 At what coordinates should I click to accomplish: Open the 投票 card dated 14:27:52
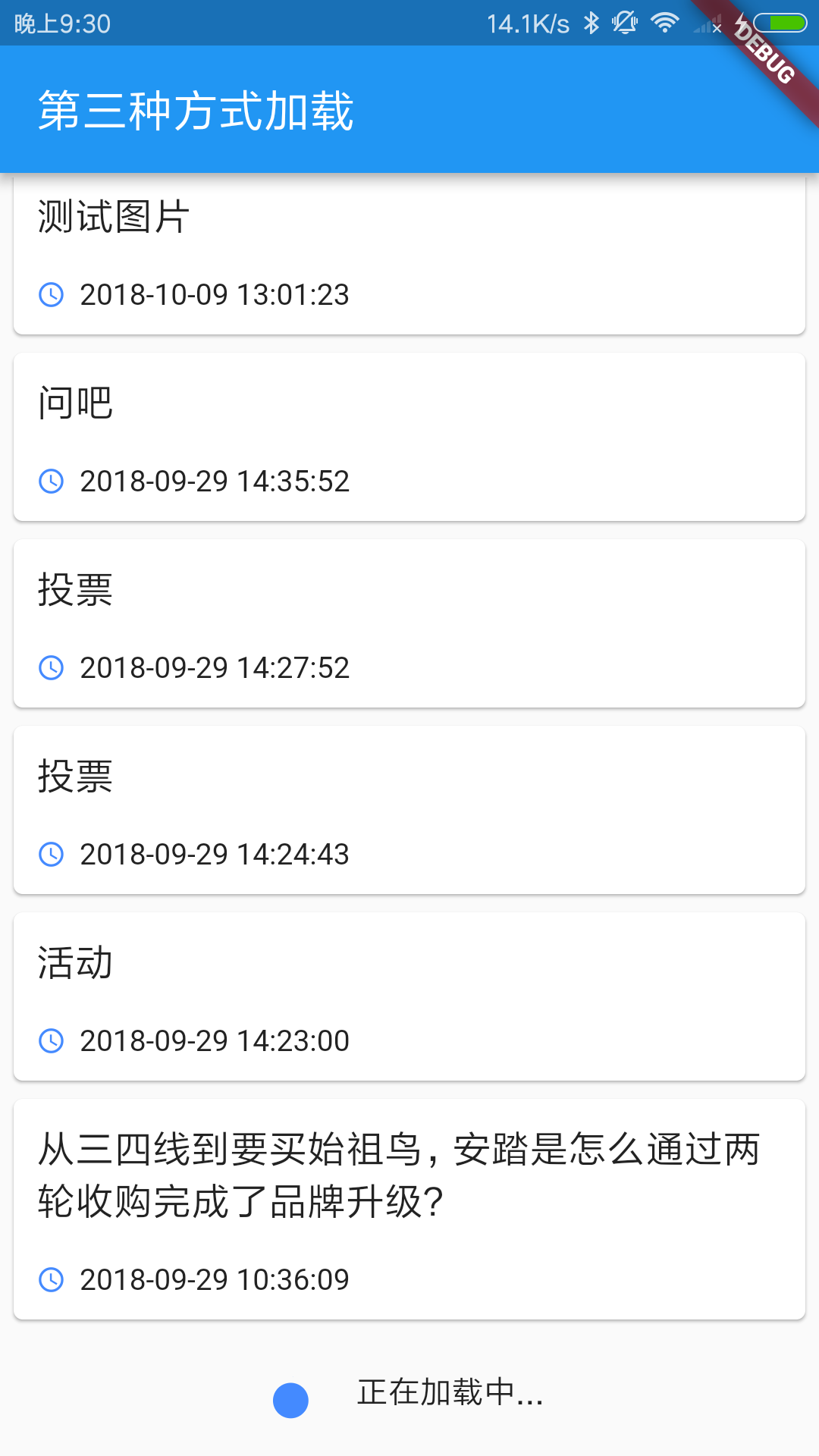click(x=409, y=624)
